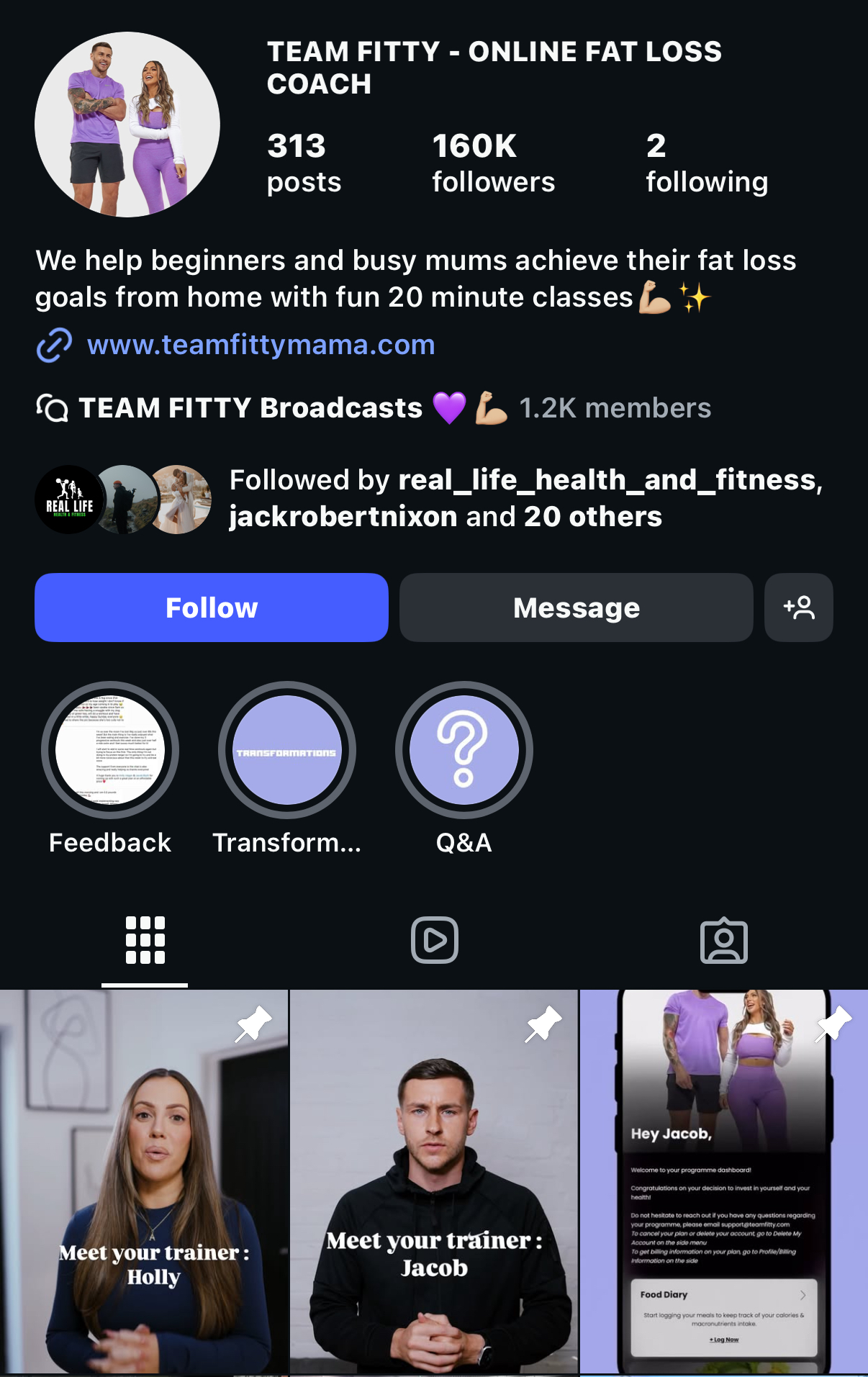Open the Q&A story highlight

(x=464, y=750)
